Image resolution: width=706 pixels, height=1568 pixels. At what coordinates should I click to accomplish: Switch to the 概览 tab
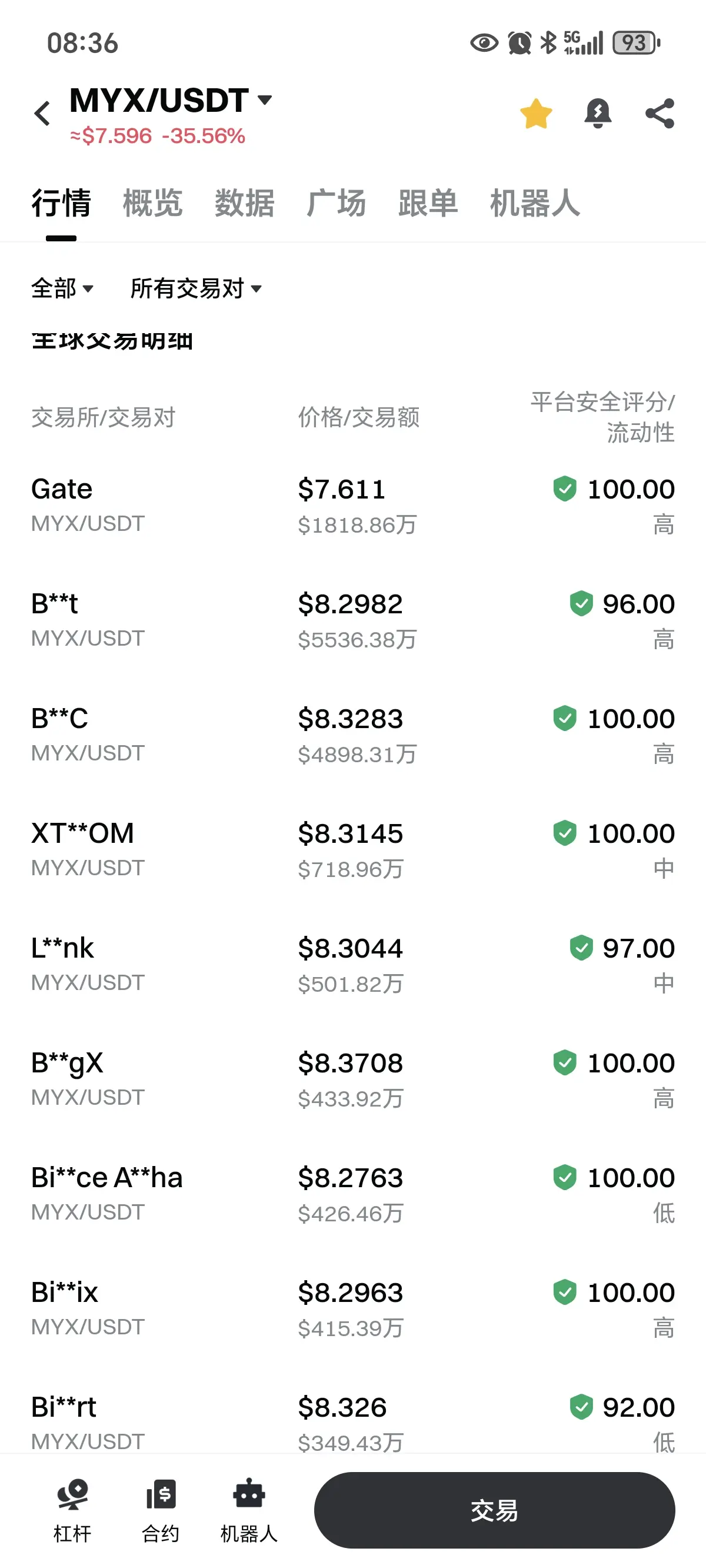click(153, 203)
